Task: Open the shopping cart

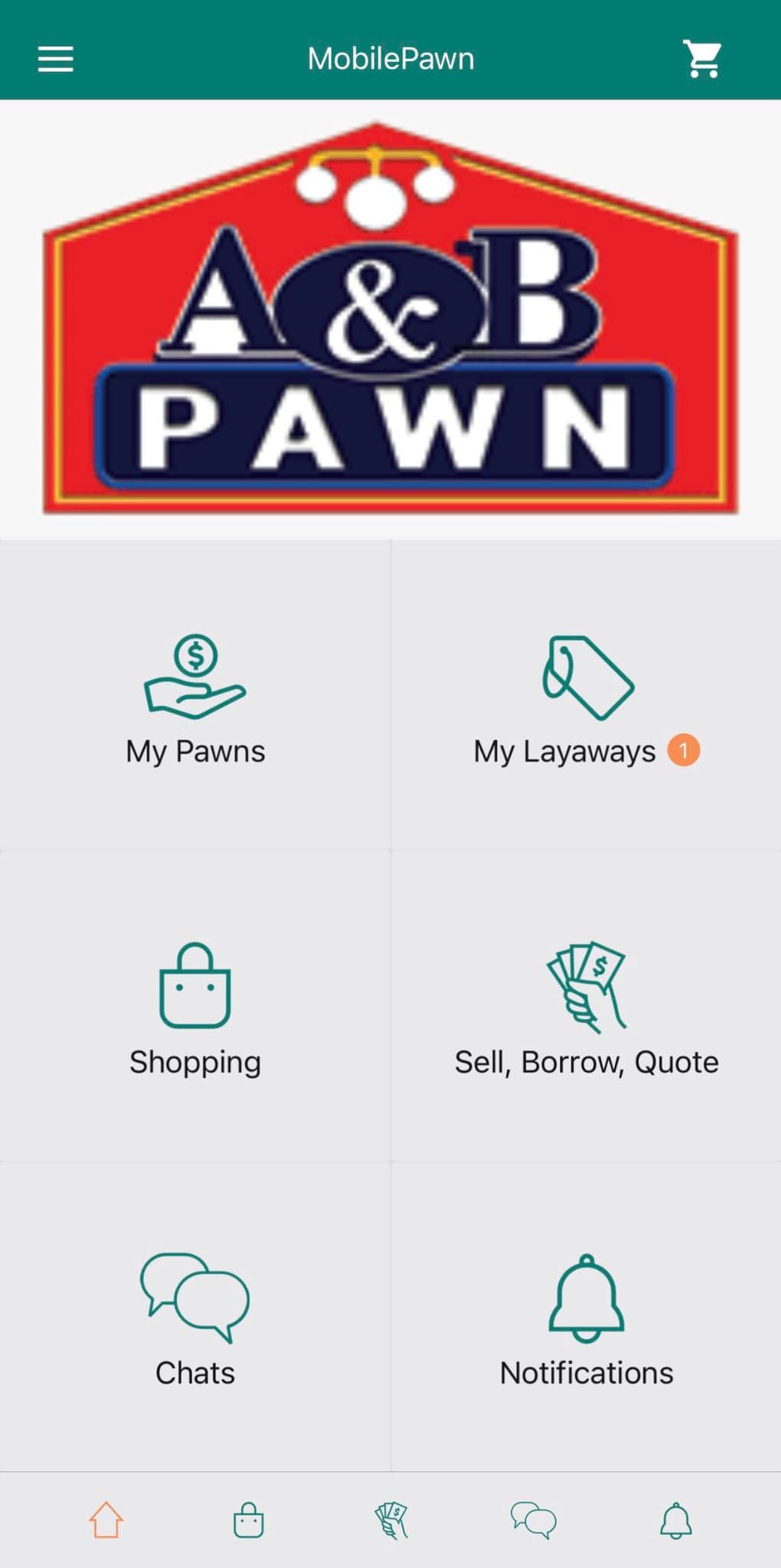Action: [x=702, y=59]
